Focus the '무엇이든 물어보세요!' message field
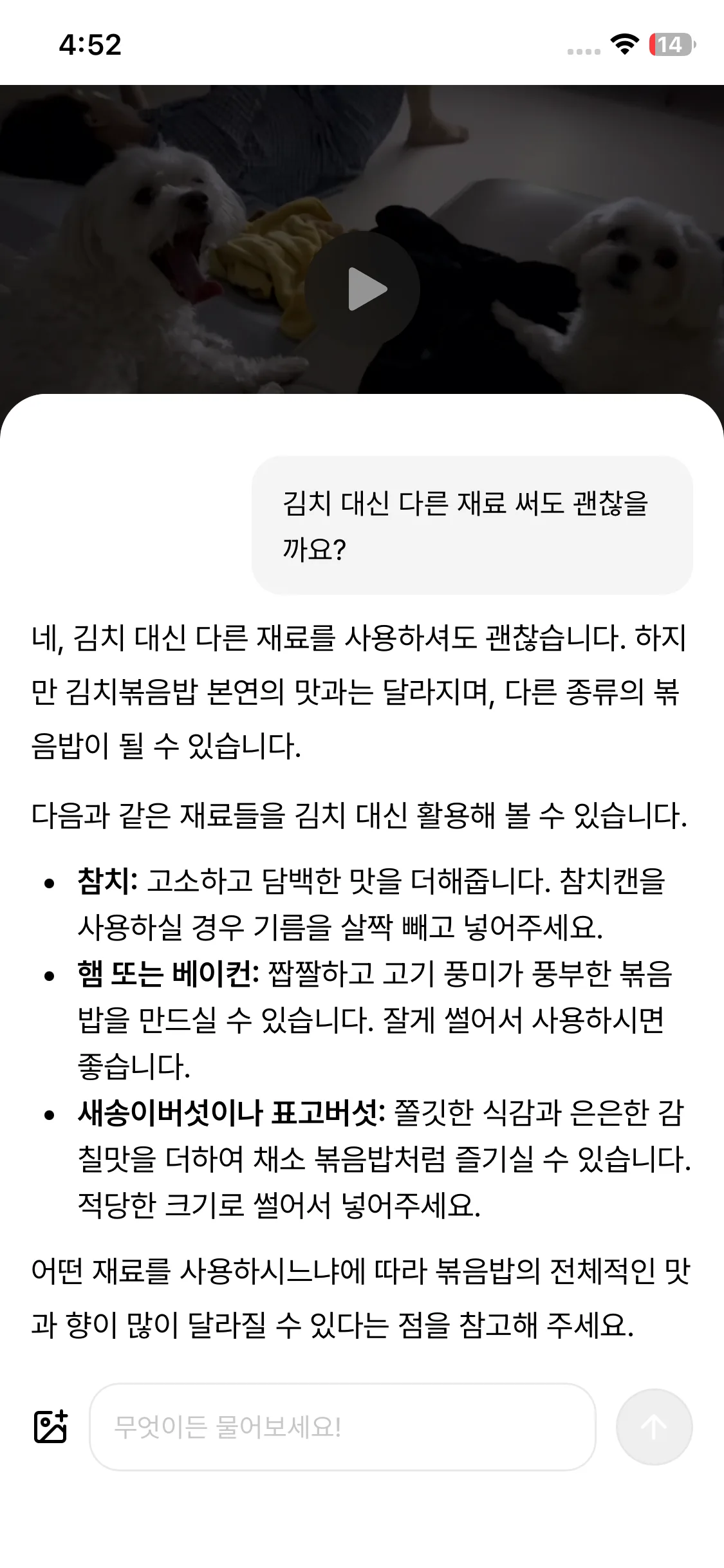The image size is (724, 1568). (342, 1427)
